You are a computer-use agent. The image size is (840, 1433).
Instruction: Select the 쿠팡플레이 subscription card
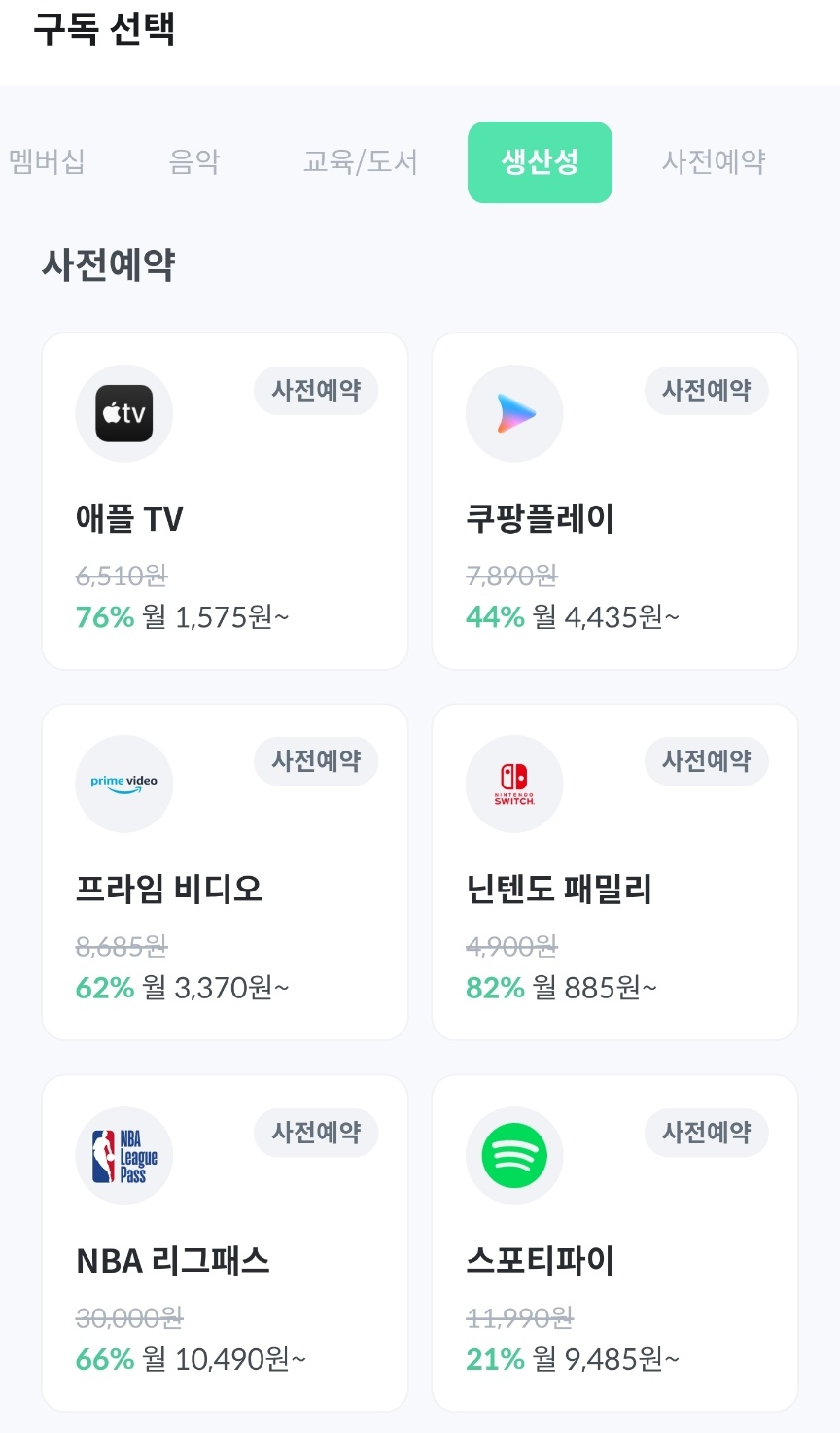[x=614, y=501]
